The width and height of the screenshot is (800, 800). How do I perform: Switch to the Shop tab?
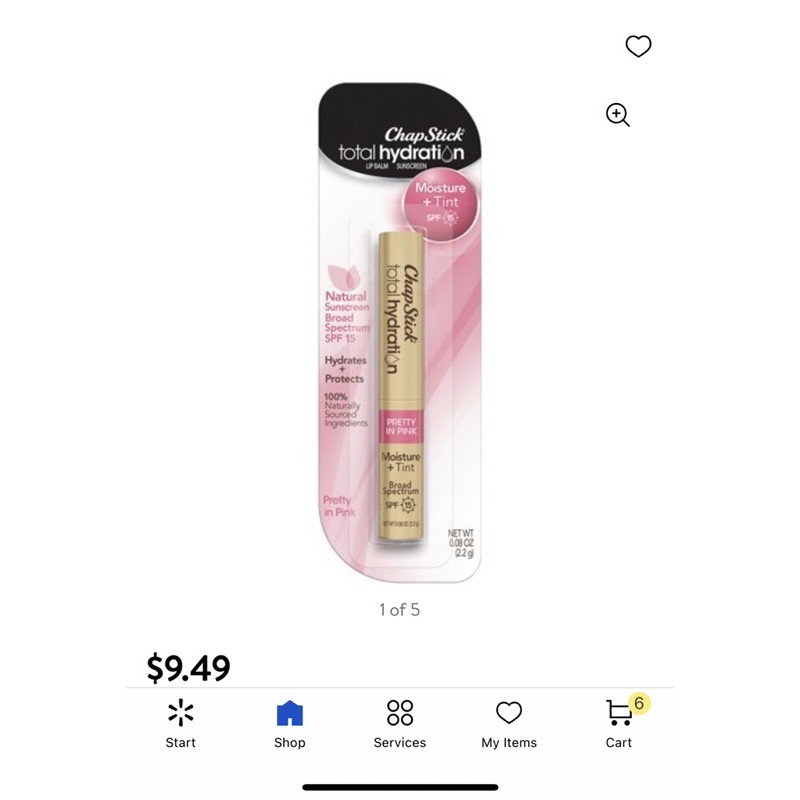pos(289,723)
